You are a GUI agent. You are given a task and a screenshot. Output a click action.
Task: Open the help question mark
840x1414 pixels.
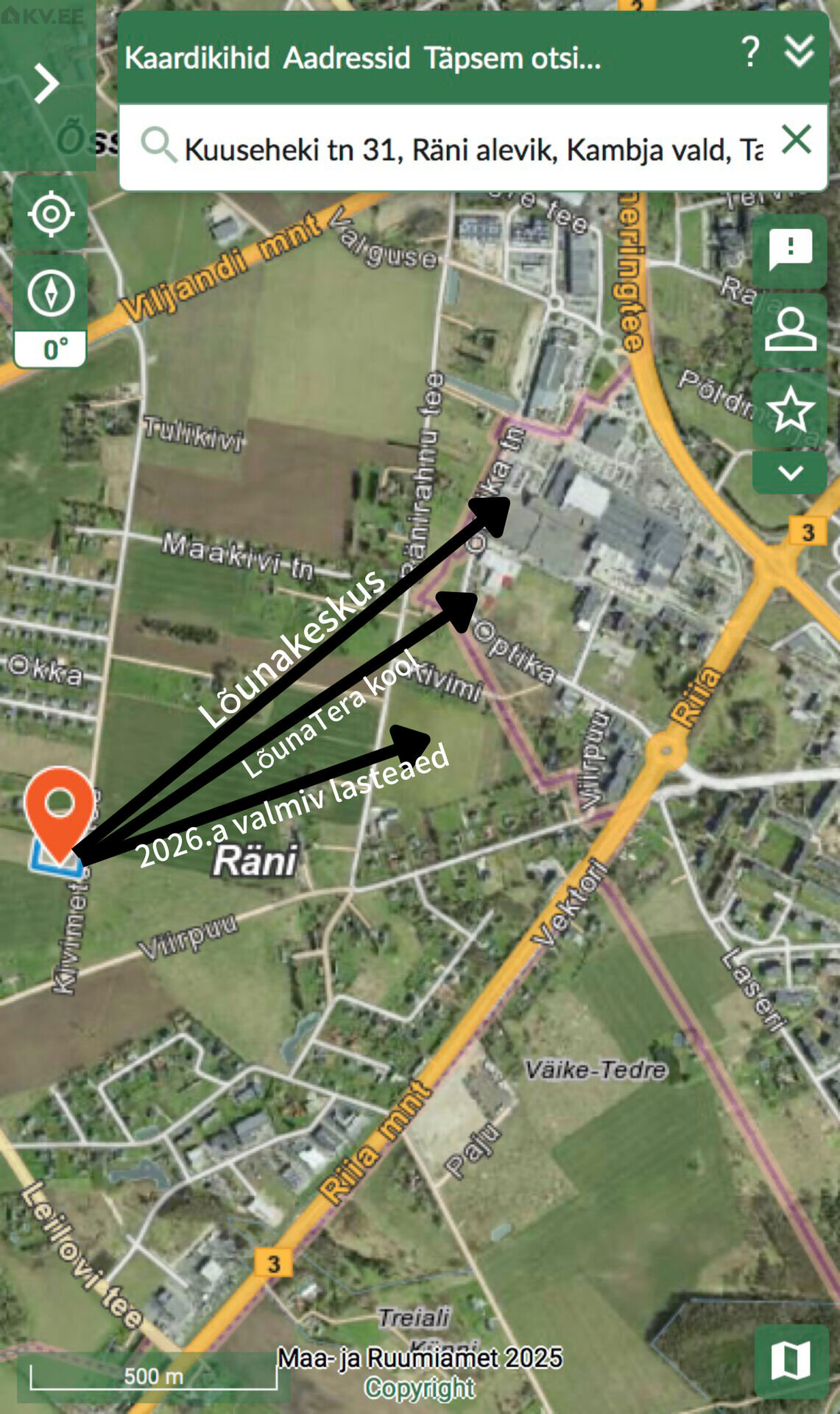tap(750, 52)
